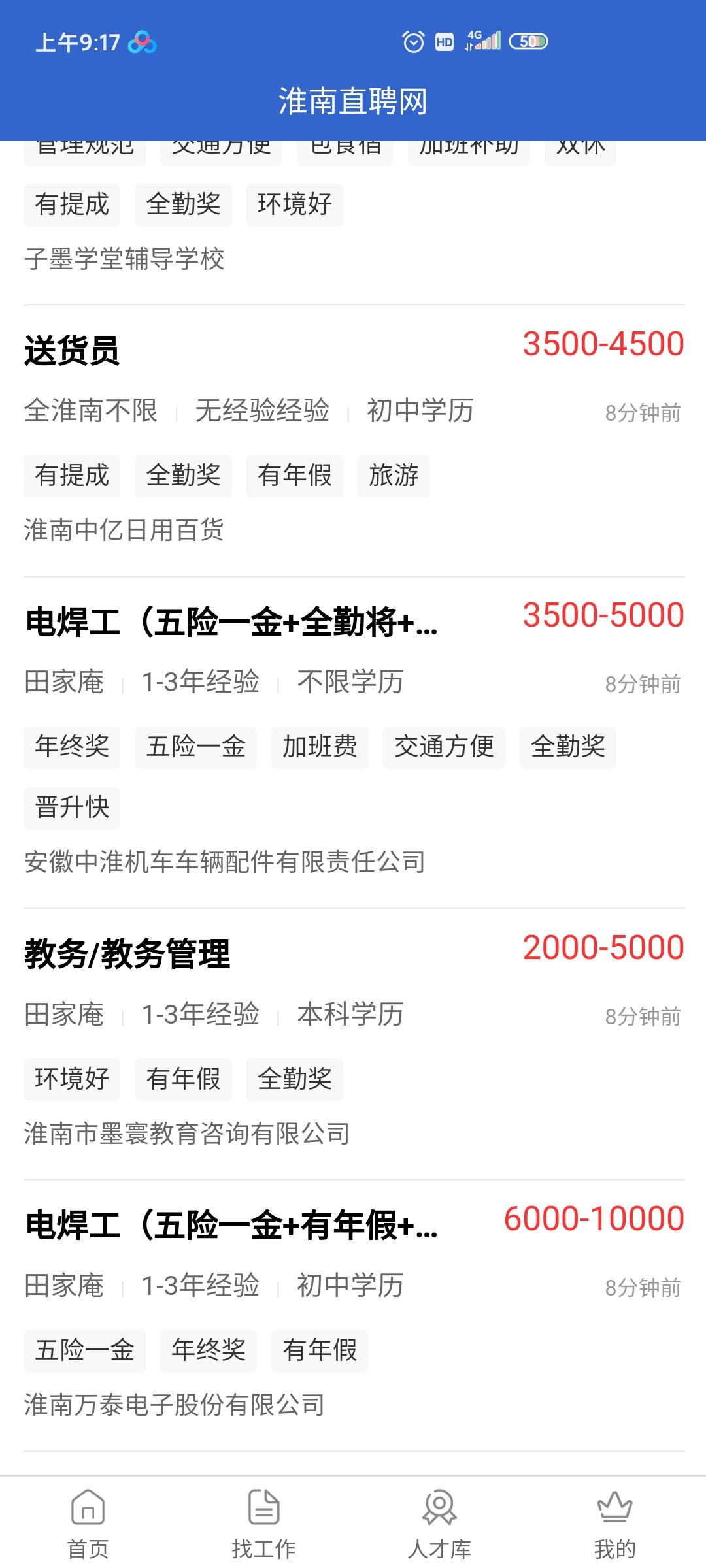This screenshot has width=706, height=1568.
Task: Toggle the 全勤奖 tag on 送货员 listing
Action: click(182, 476)
